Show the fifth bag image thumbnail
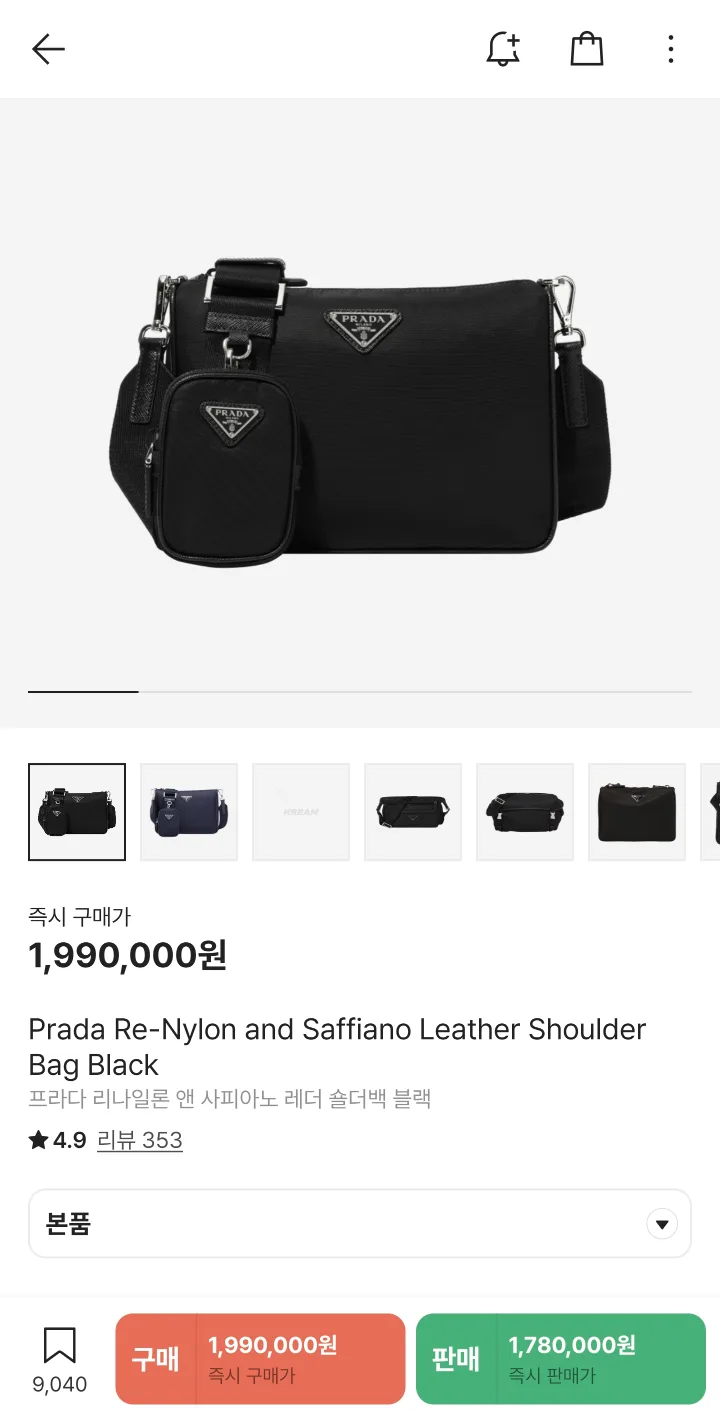Screen dimensions: 720x1420 [525, 812]
